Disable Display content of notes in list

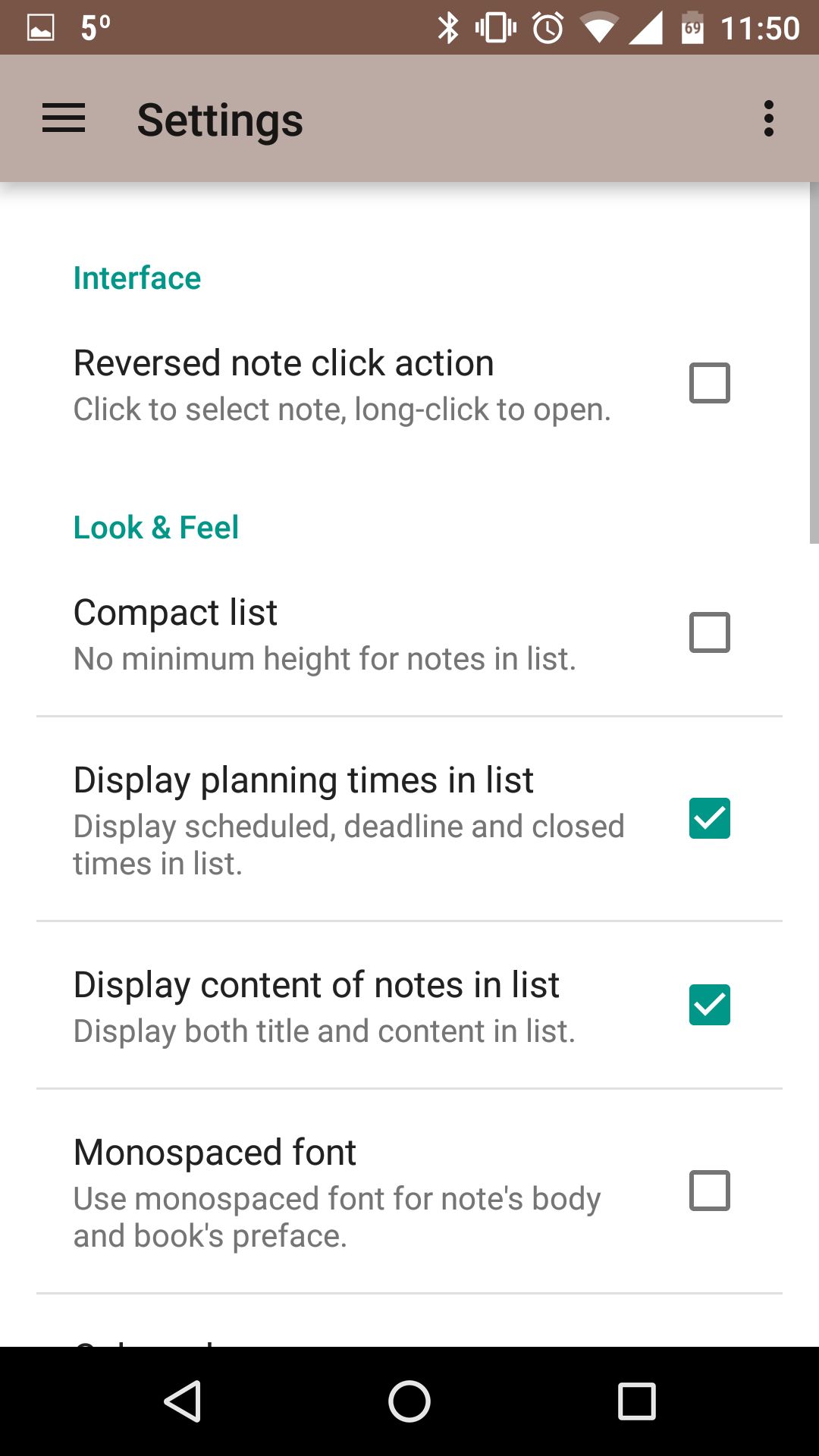[709, 1005]
